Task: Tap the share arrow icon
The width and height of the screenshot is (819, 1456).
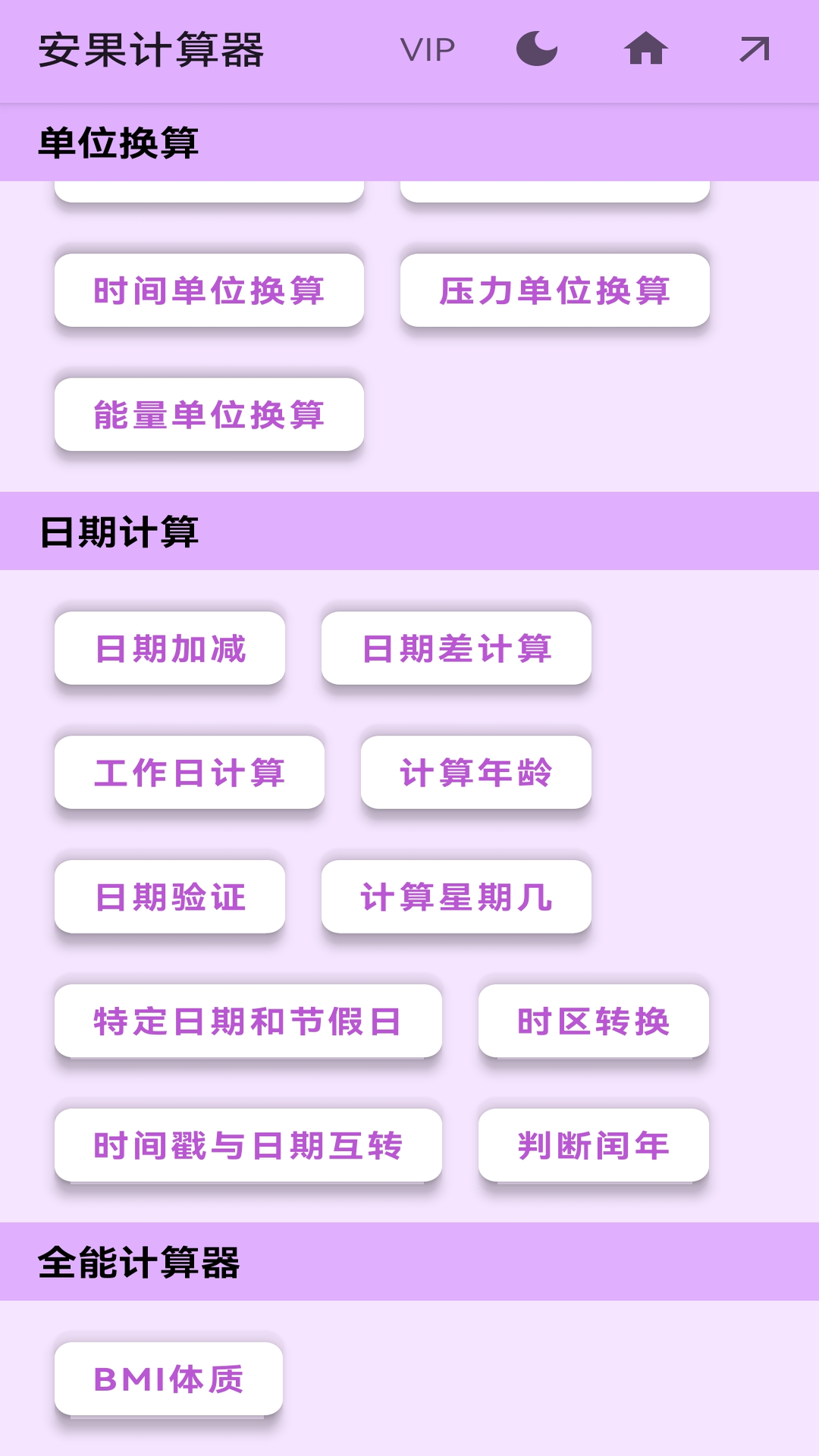Action: point(752,49)
